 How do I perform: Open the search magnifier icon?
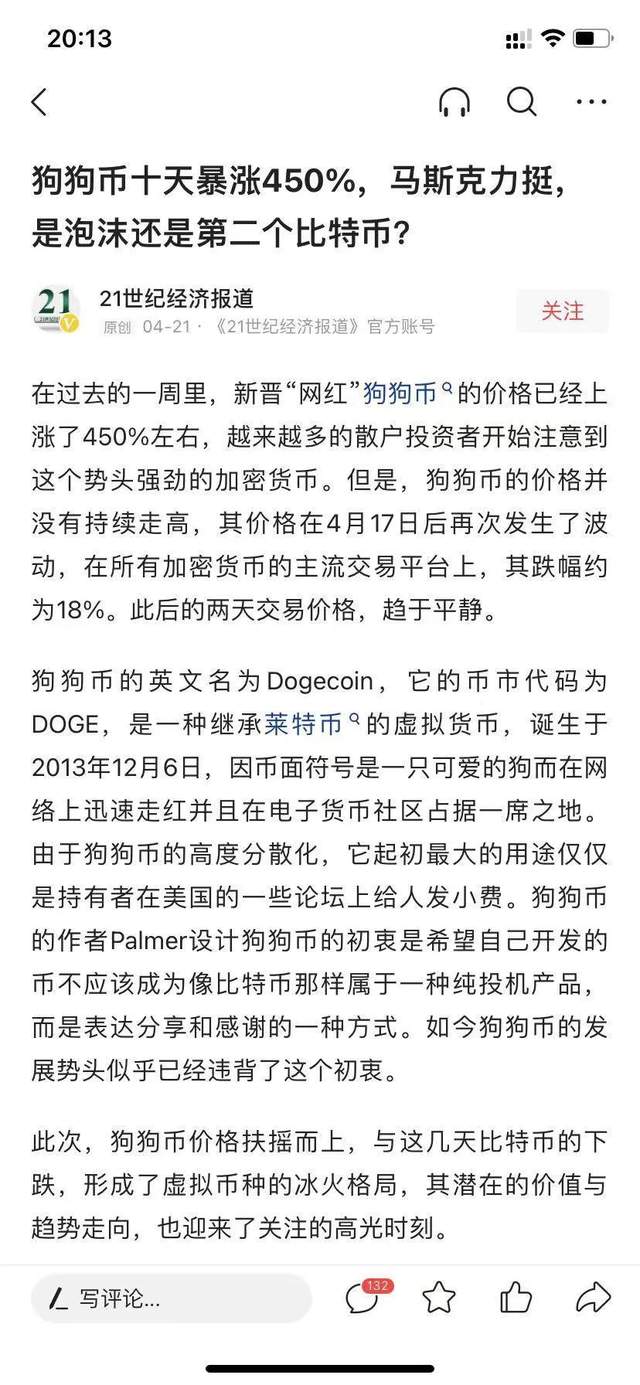coord(522,102)
